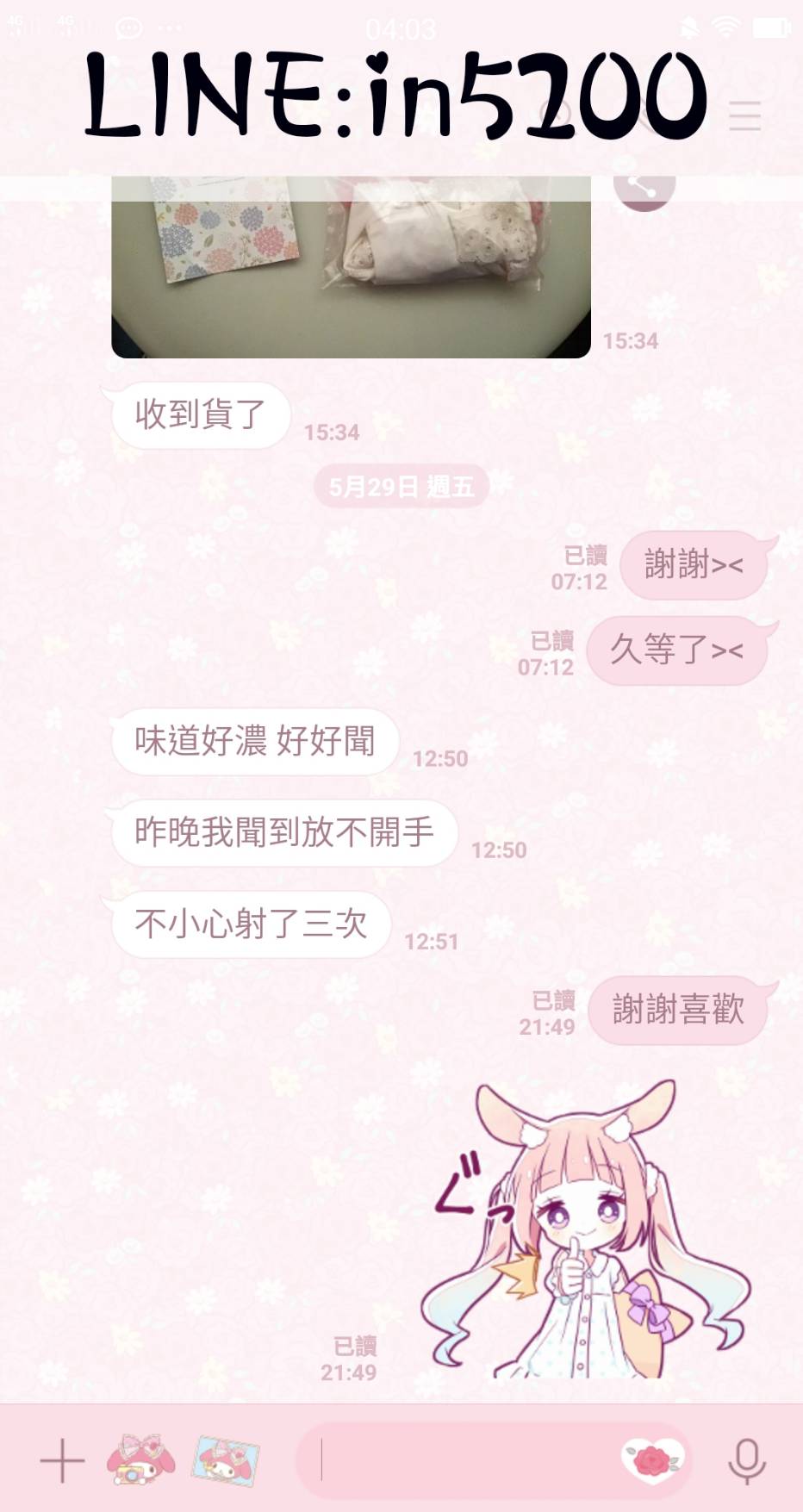Open the received photo at 15:34
Screen dimensions: 803x1512
coord(351,267)
